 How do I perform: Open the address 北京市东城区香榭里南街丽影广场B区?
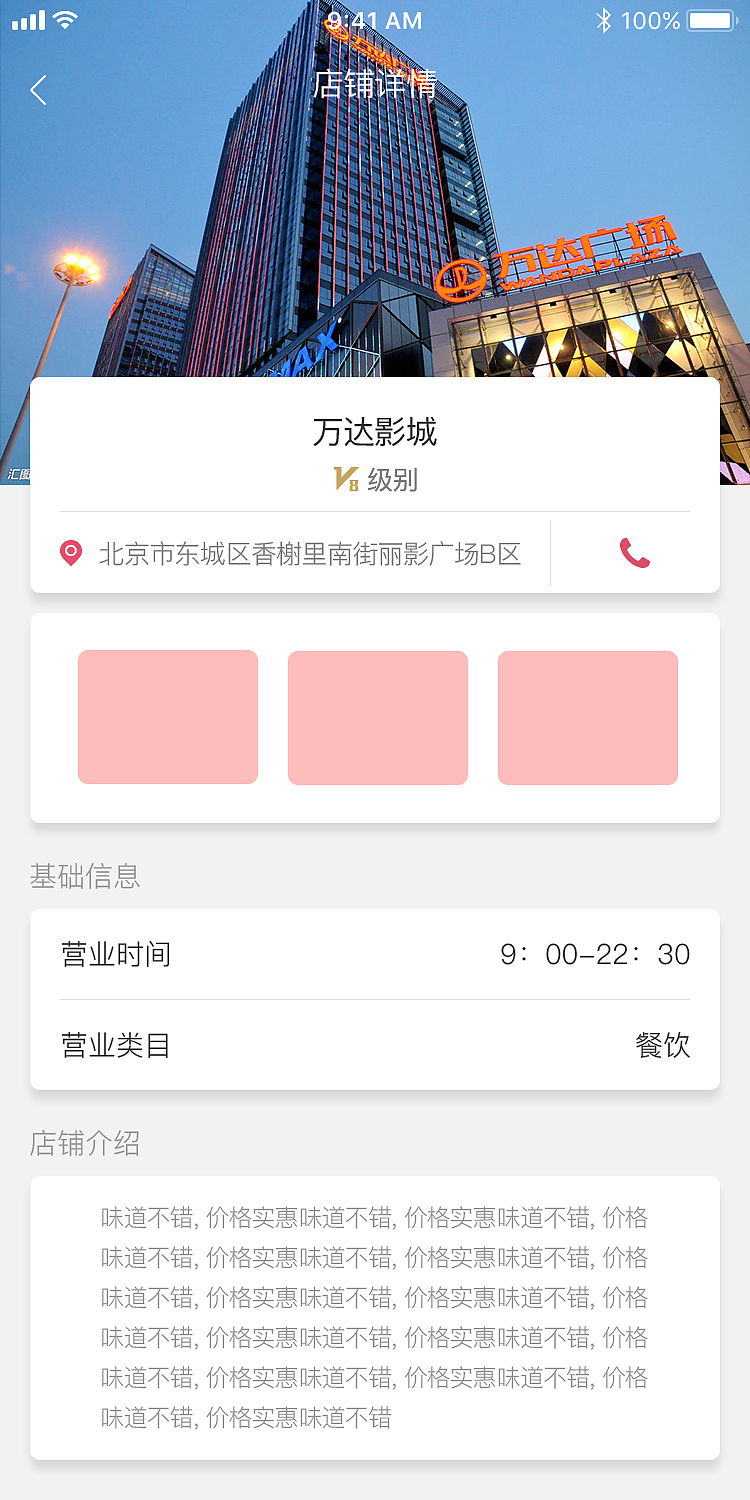coord(308,553)
